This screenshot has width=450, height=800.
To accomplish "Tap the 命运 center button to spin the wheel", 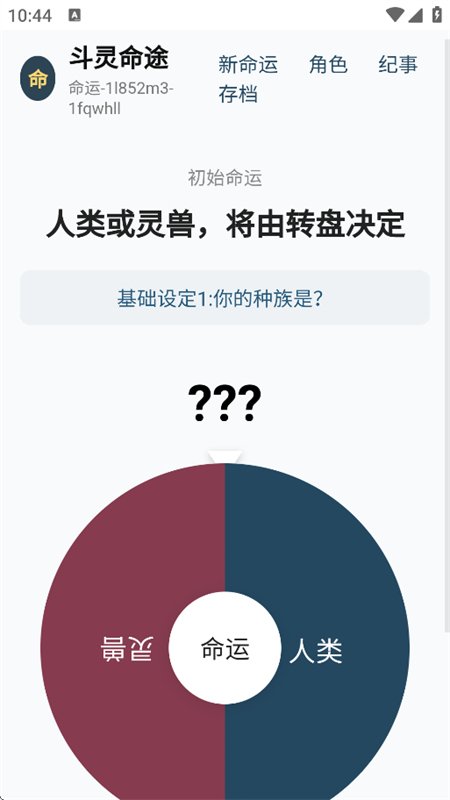I will 225,648.
